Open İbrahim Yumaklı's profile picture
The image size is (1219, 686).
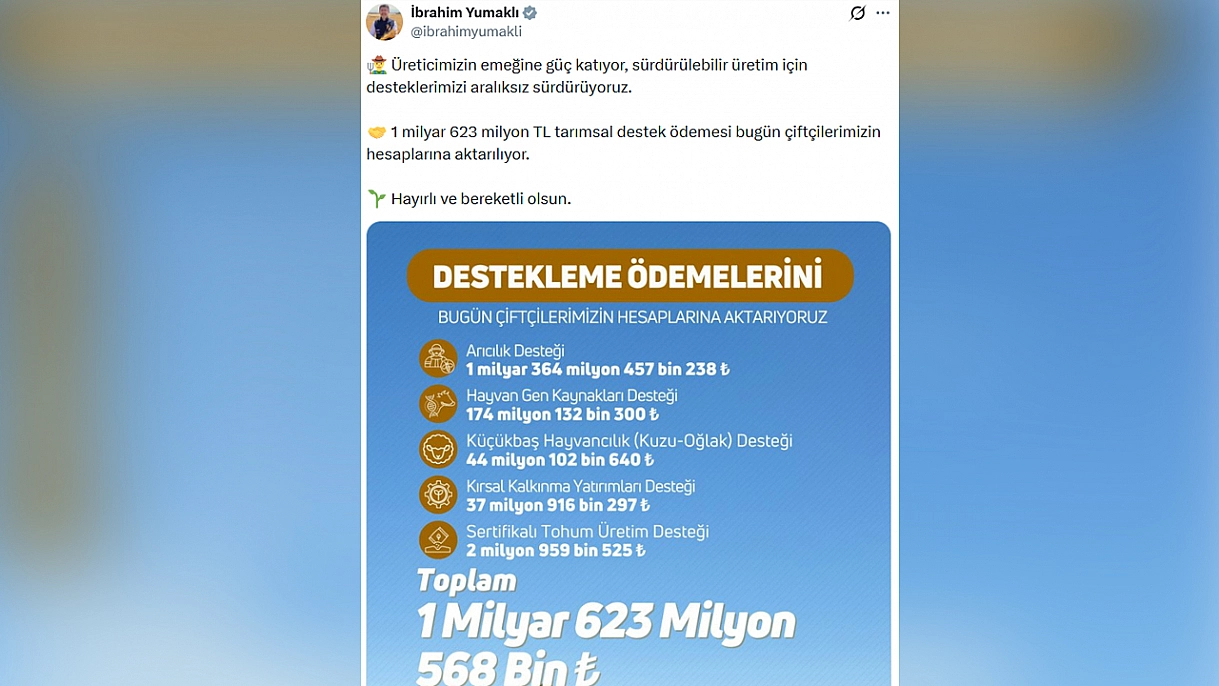[x=384, y=21]
